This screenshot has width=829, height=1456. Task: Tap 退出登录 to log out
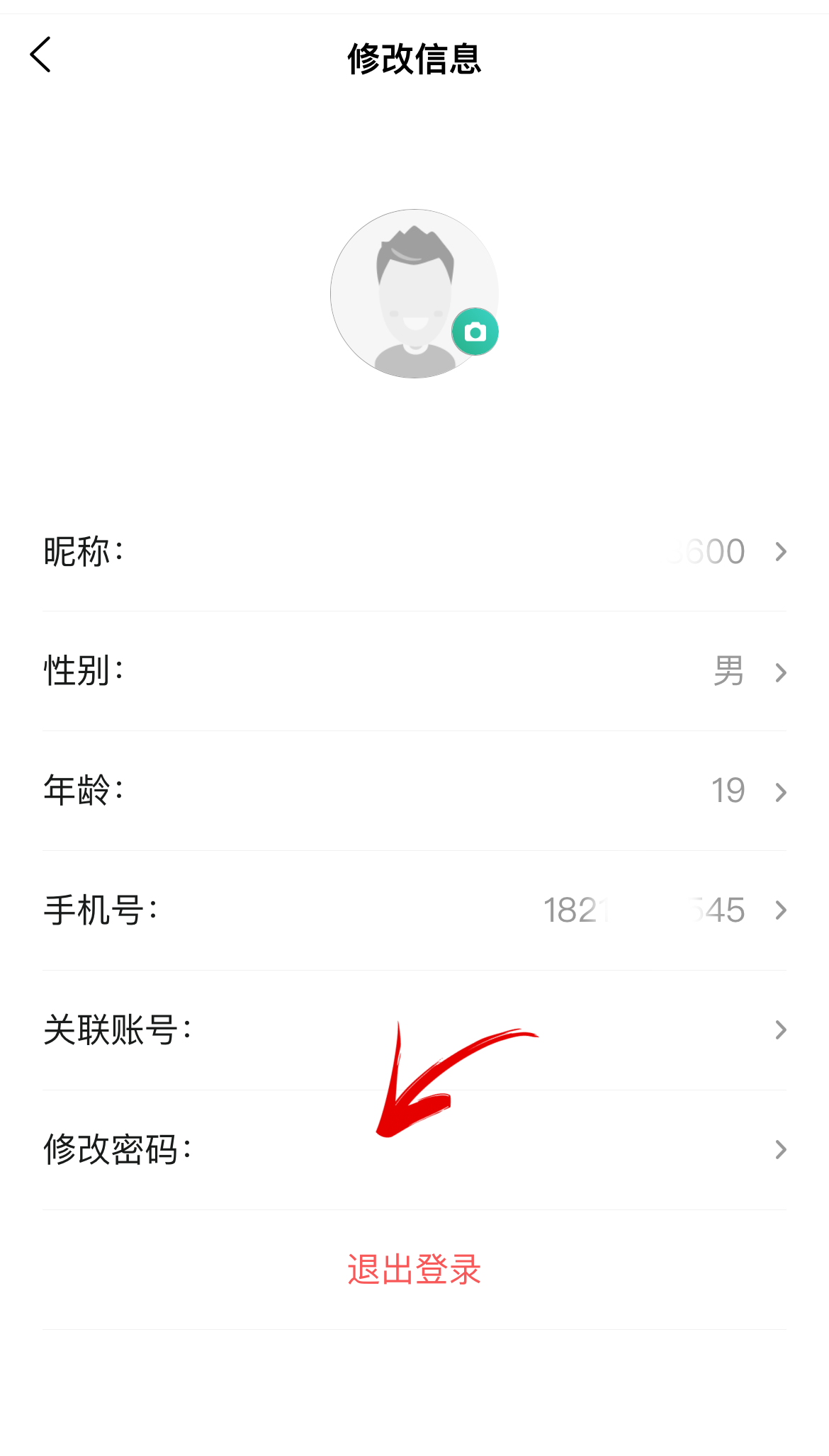(x=414, y=1269)
